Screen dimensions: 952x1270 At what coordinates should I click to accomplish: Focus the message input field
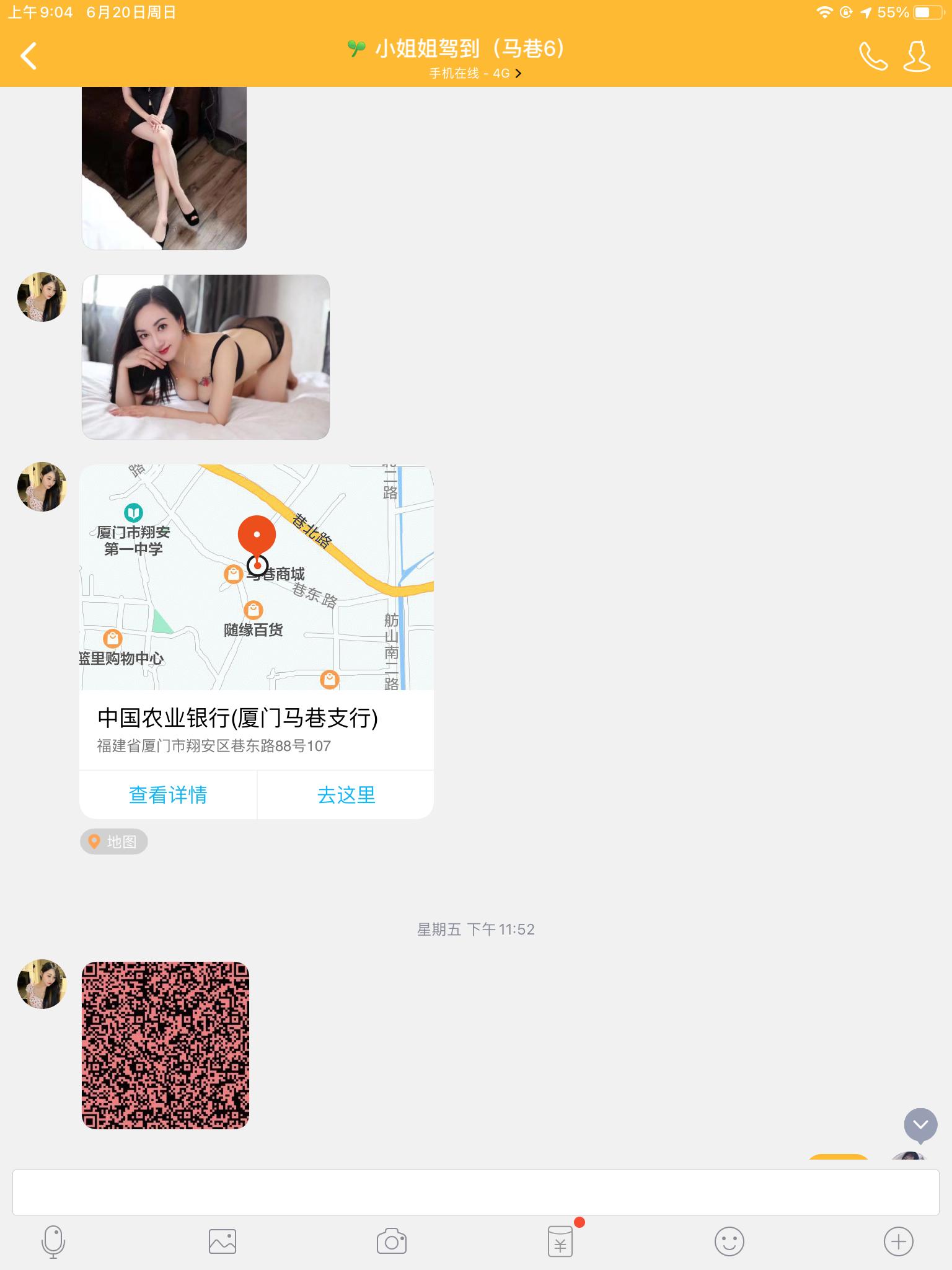click(475, 1192)
